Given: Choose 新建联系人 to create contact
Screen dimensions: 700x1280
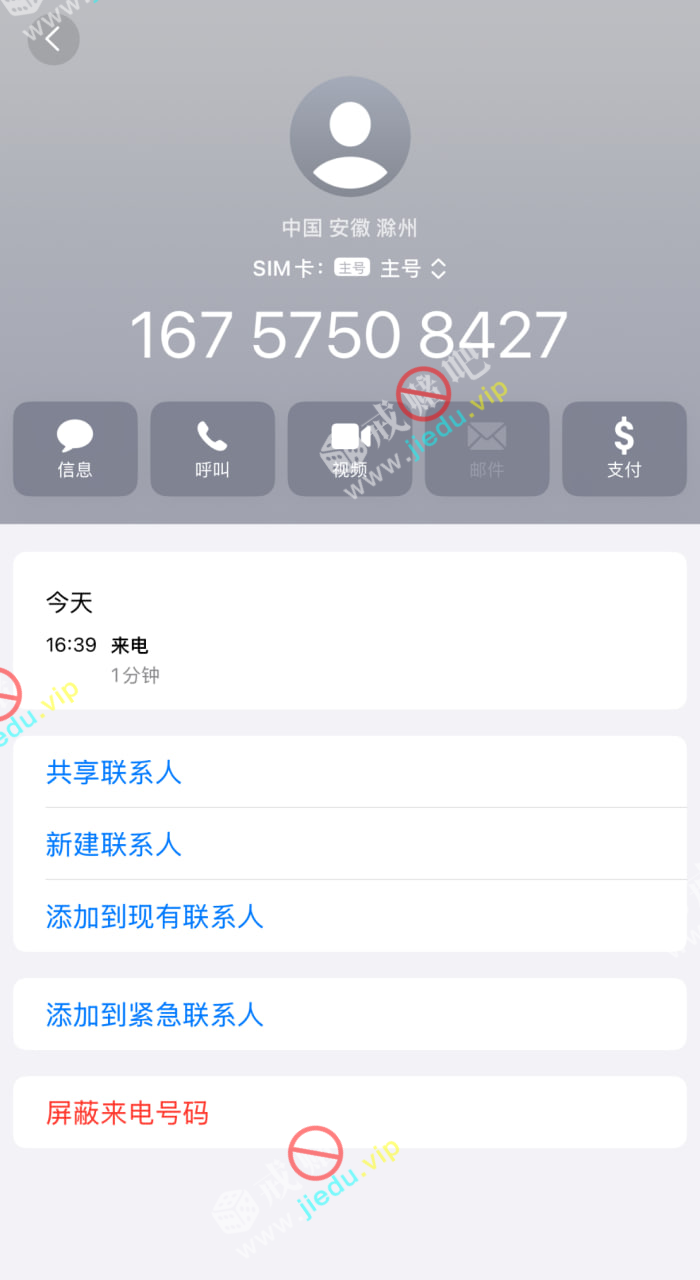Looking at the screenshot, I should pyautogui.click(x=114, y=844).
